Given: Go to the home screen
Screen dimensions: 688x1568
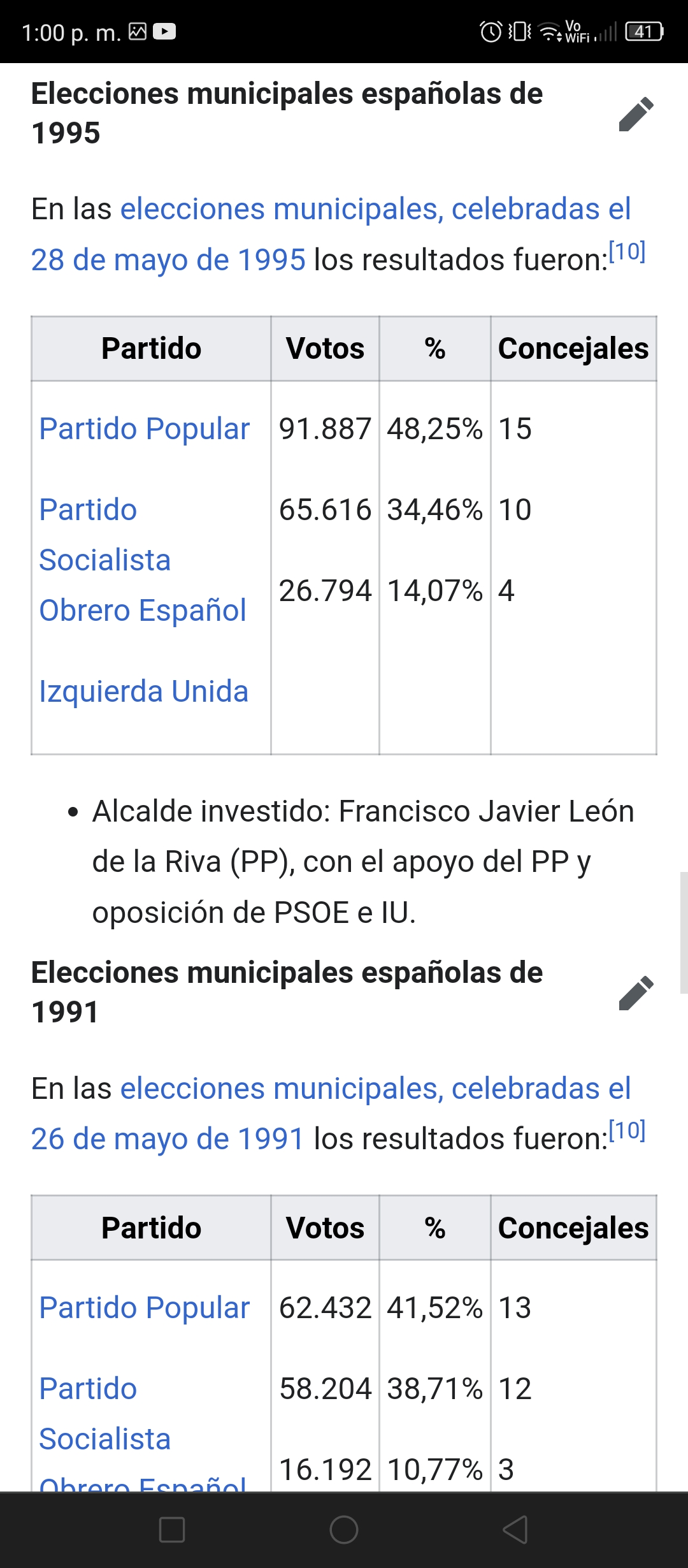Looking at the screenshot, I should (x=344, y=1530).
